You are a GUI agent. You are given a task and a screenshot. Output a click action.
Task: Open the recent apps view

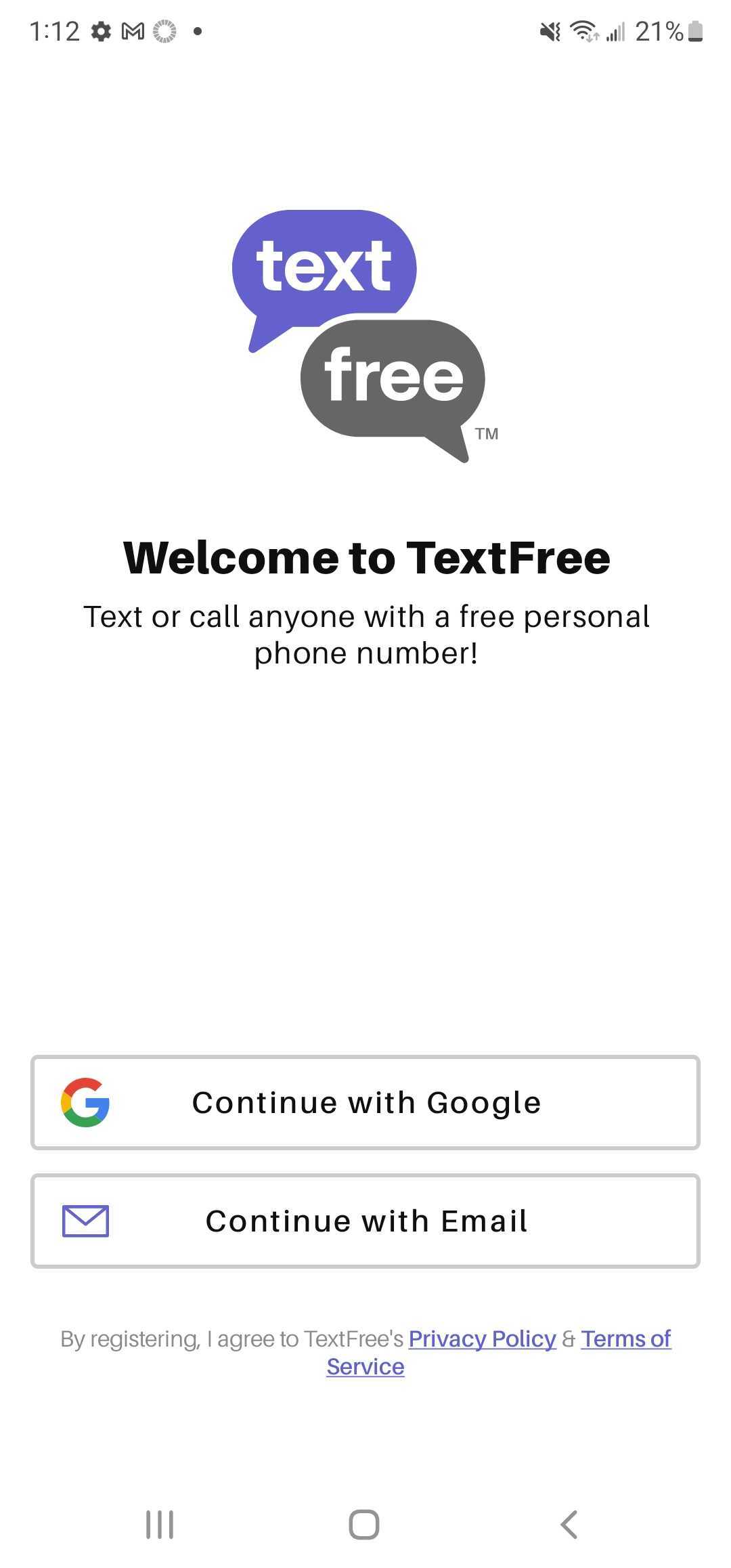point(160,1525)
